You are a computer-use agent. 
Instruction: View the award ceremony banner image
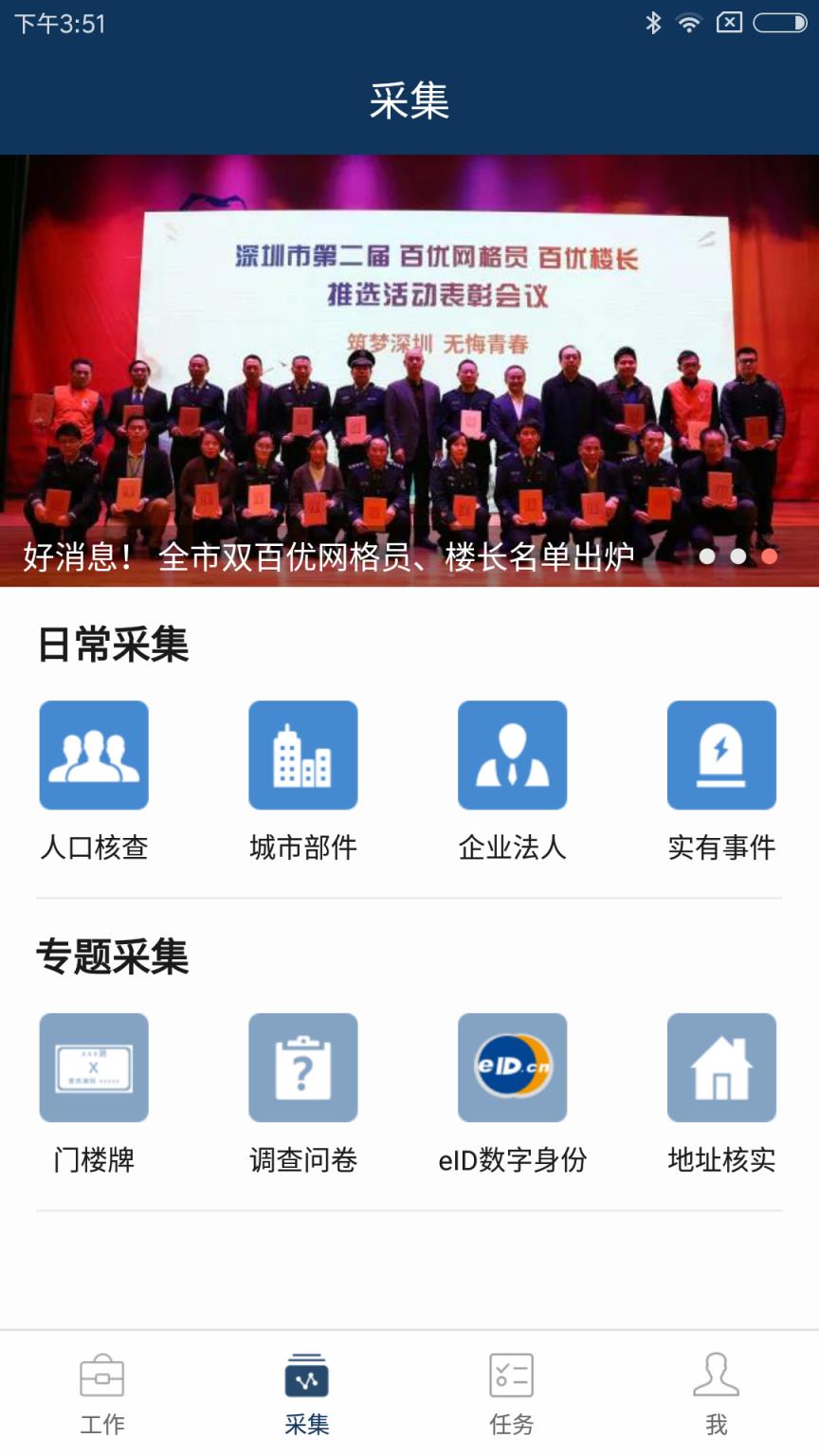click(x=409, y=360)
